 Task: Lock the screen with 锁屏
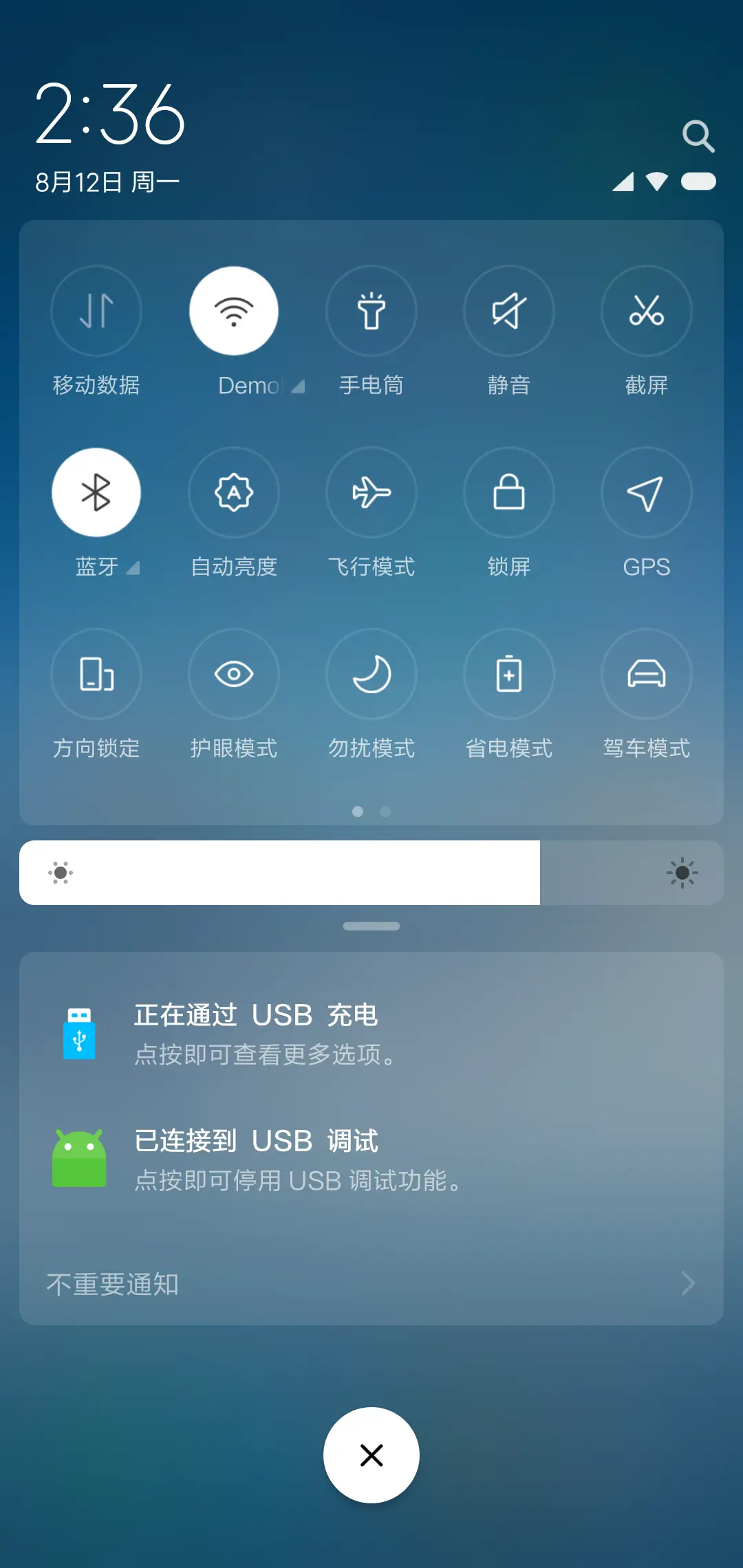click(509, 492)
